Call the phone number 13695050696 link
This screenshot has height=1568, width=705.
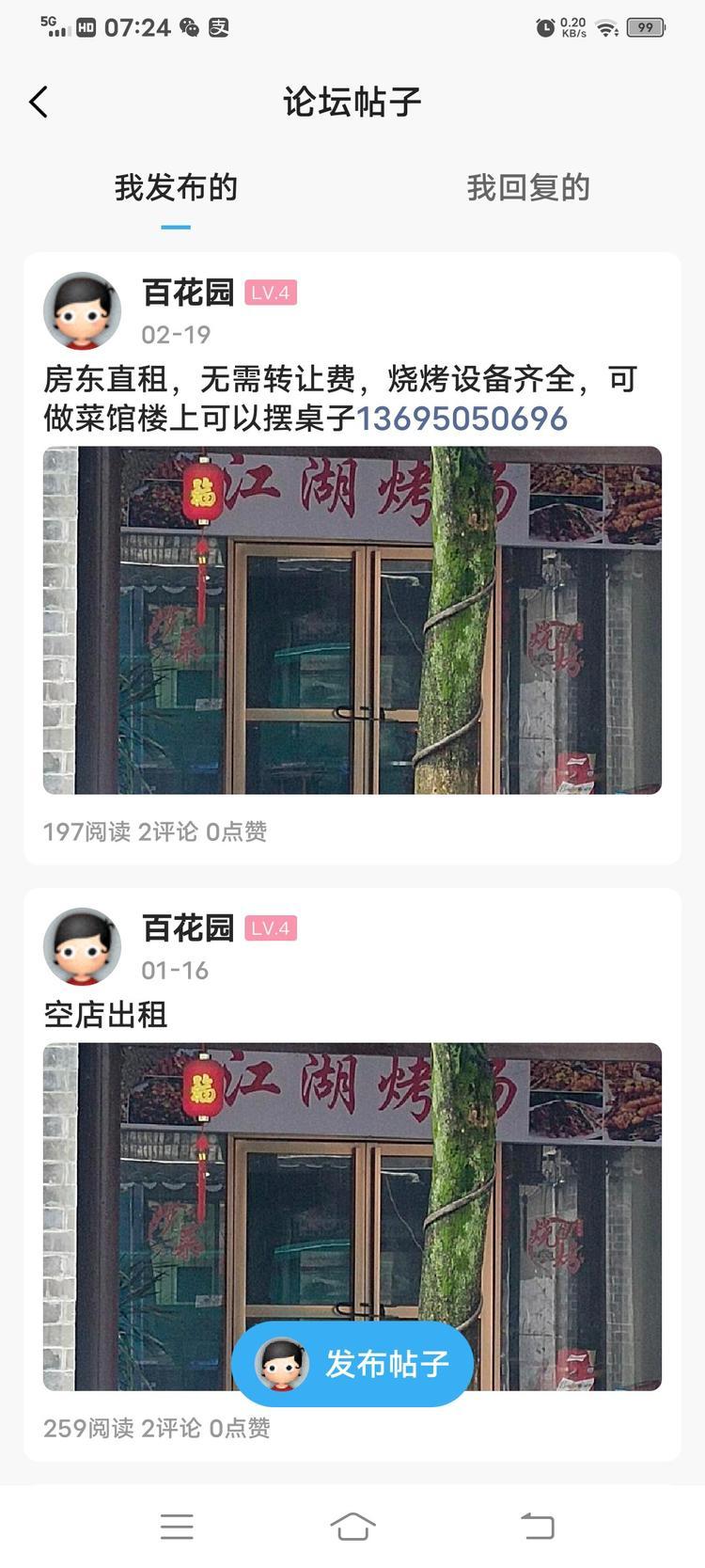[x=462, y=419]
